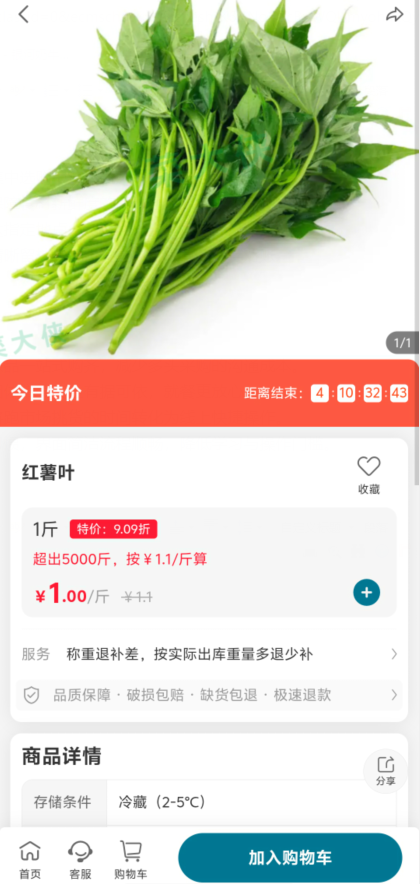The width and height of the screenshot is (420, 884).
Task: Open the 购物车 shopping cart
Action: point(131,860)
